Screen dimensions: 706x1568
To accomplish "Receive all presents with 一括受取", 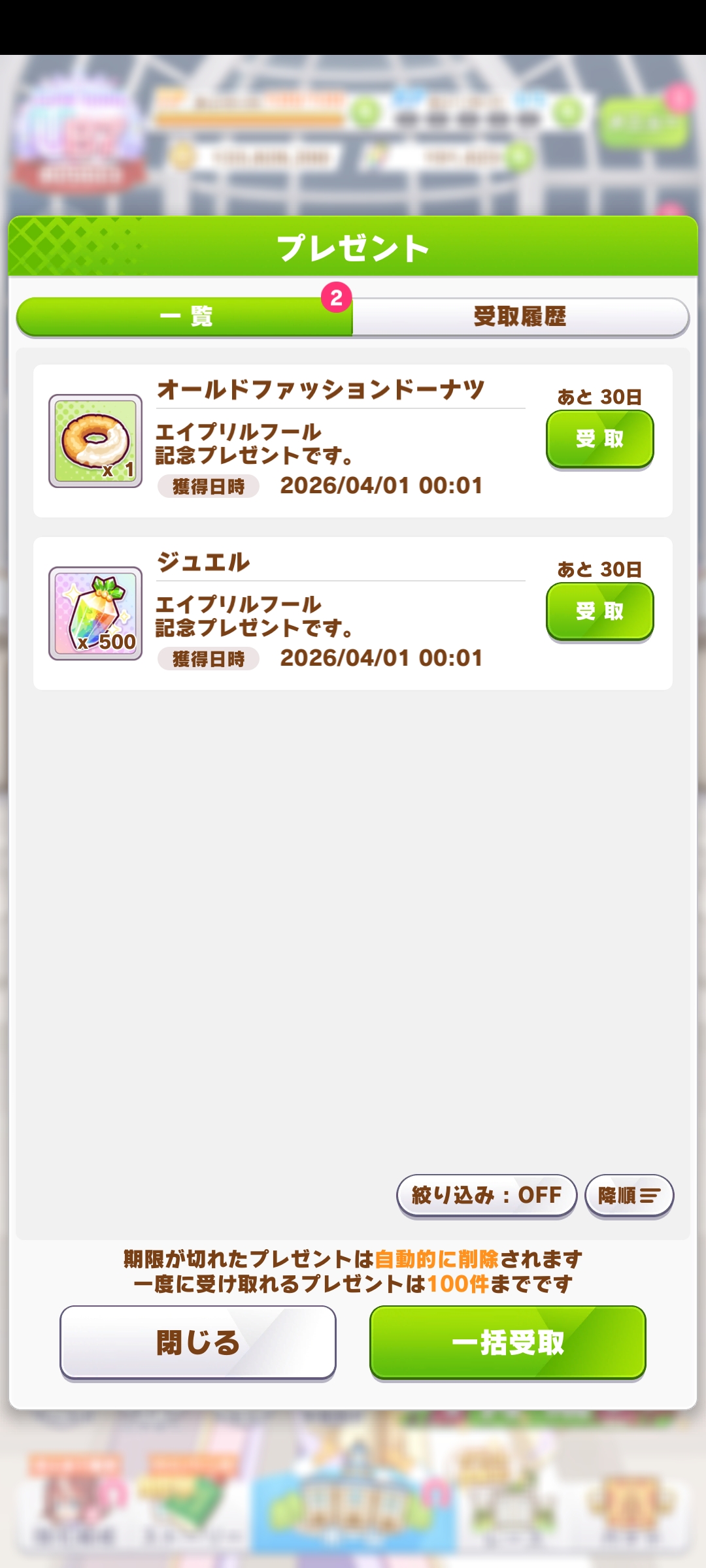I will [x=507, y=1343].
